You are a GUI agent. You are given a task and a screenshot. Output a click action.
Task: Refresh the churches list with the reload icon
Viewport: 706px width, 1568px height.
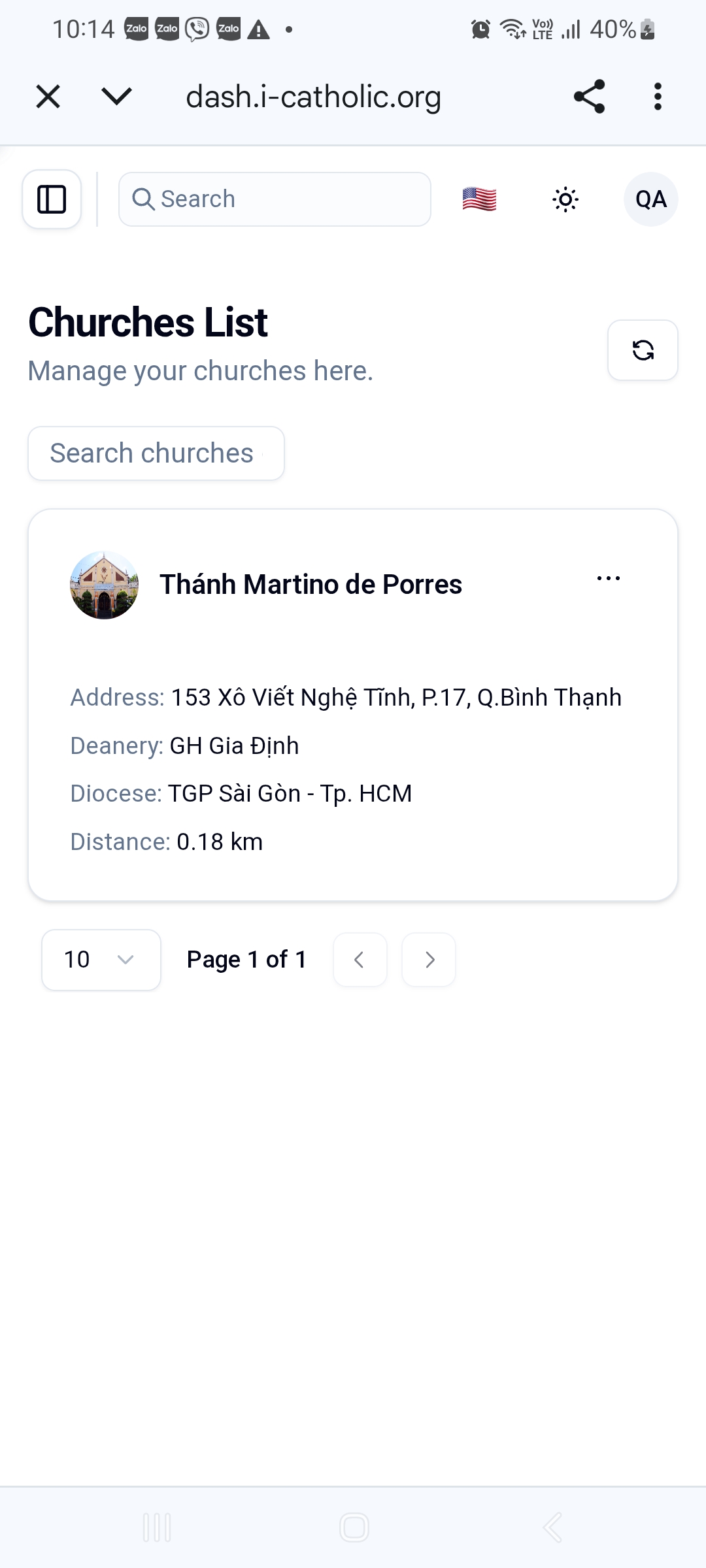(643, 350)
